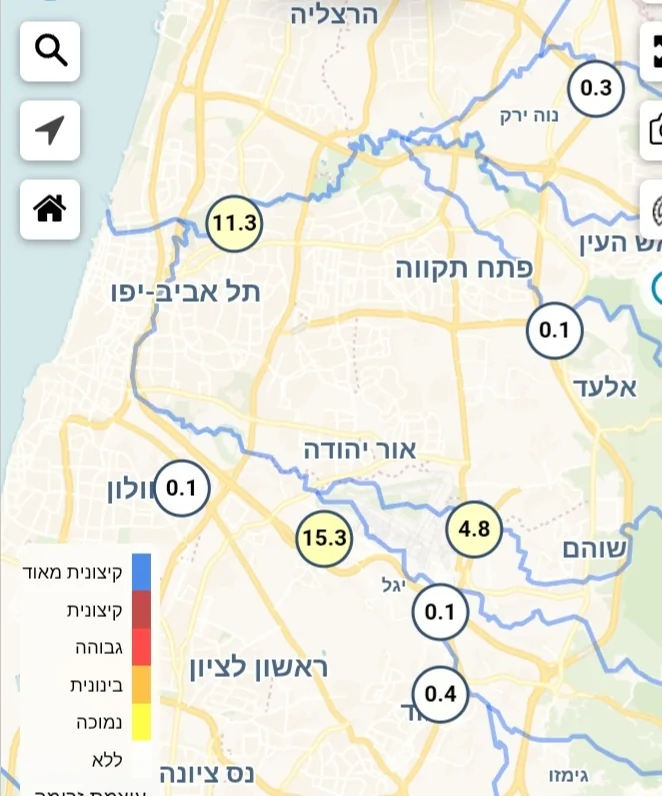
Task: Select the 15.3 rainfall marker
Action: (x=324, y=539)
